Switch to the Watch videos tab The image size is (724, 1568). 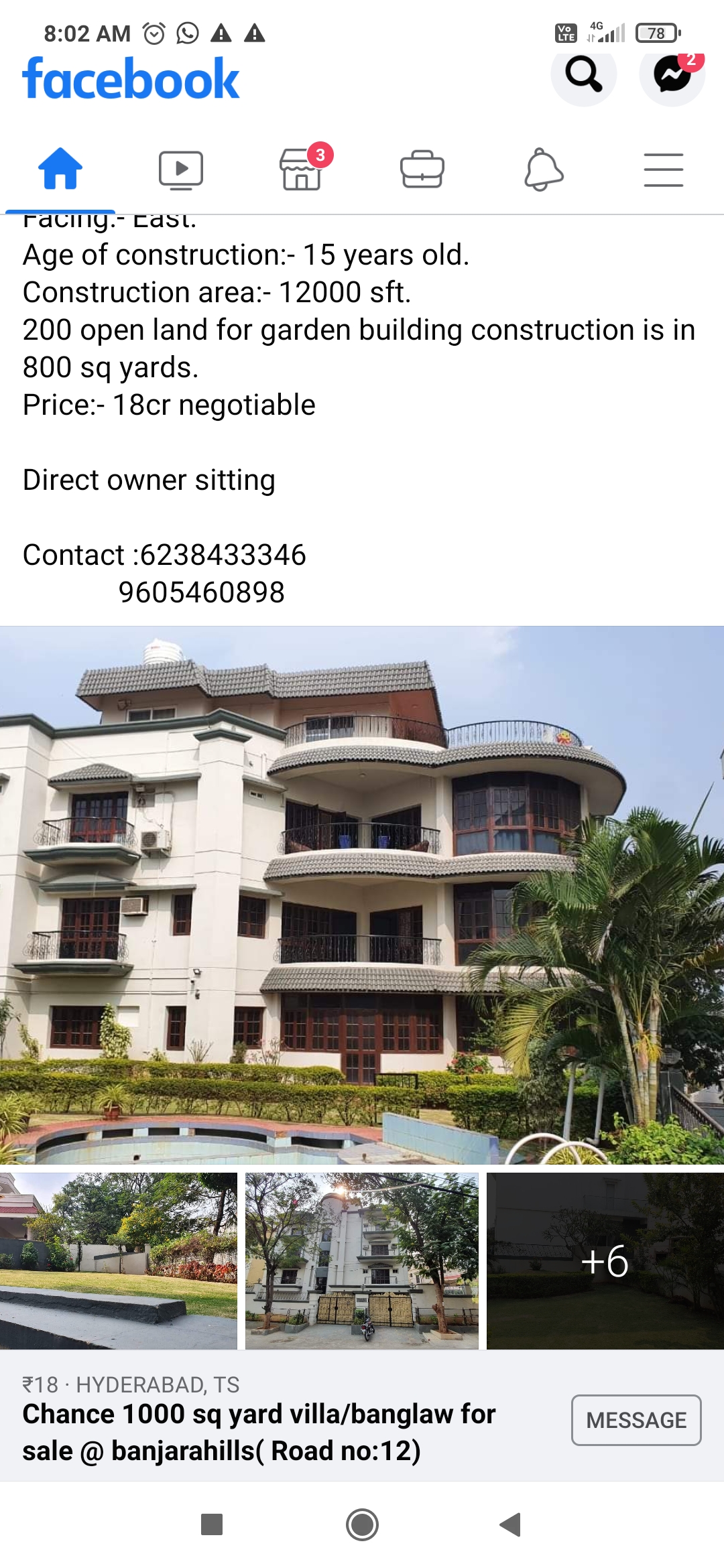coord(181,169)
